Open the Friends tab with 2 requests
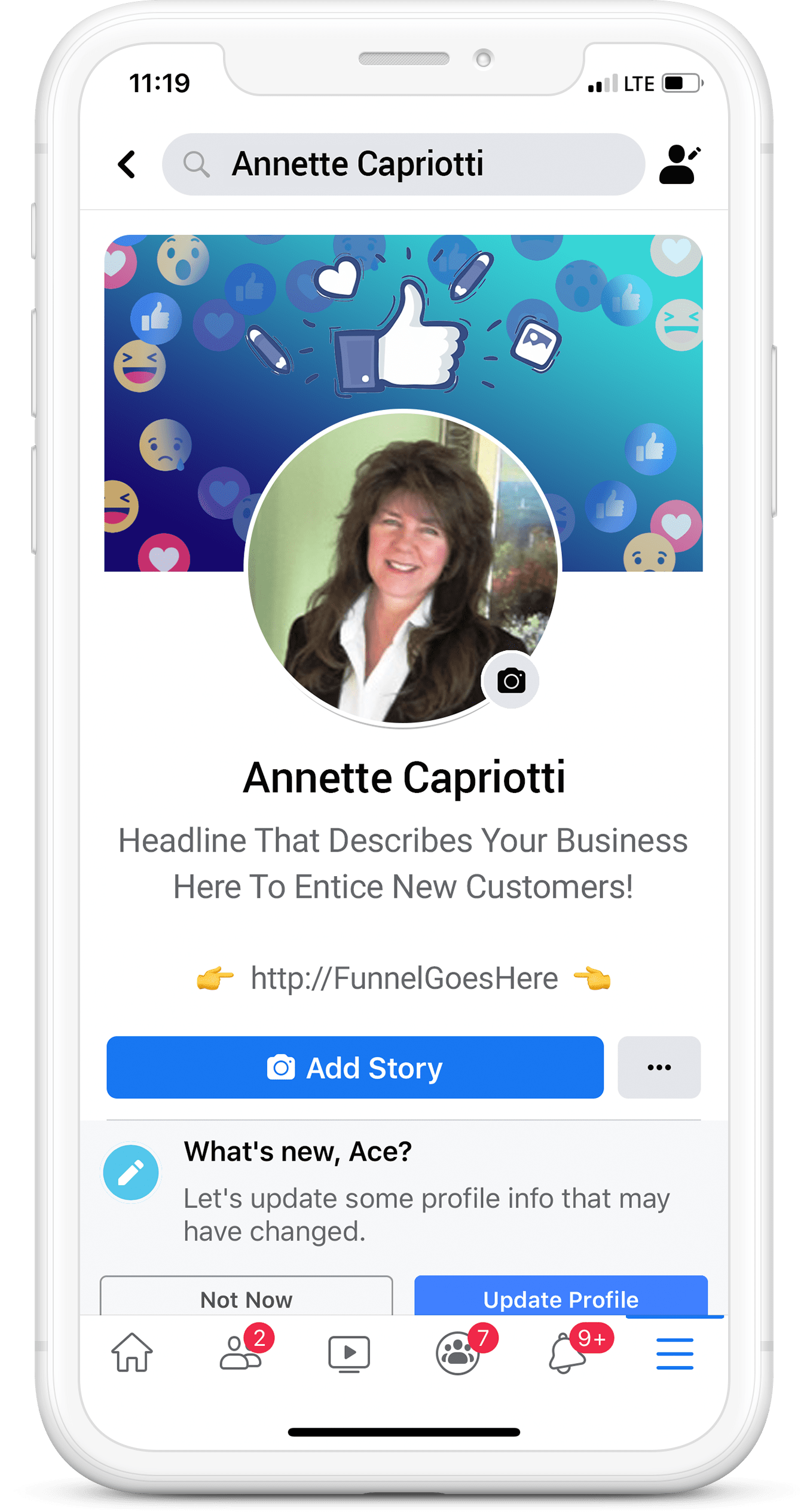 click(x=241, y=1353)
